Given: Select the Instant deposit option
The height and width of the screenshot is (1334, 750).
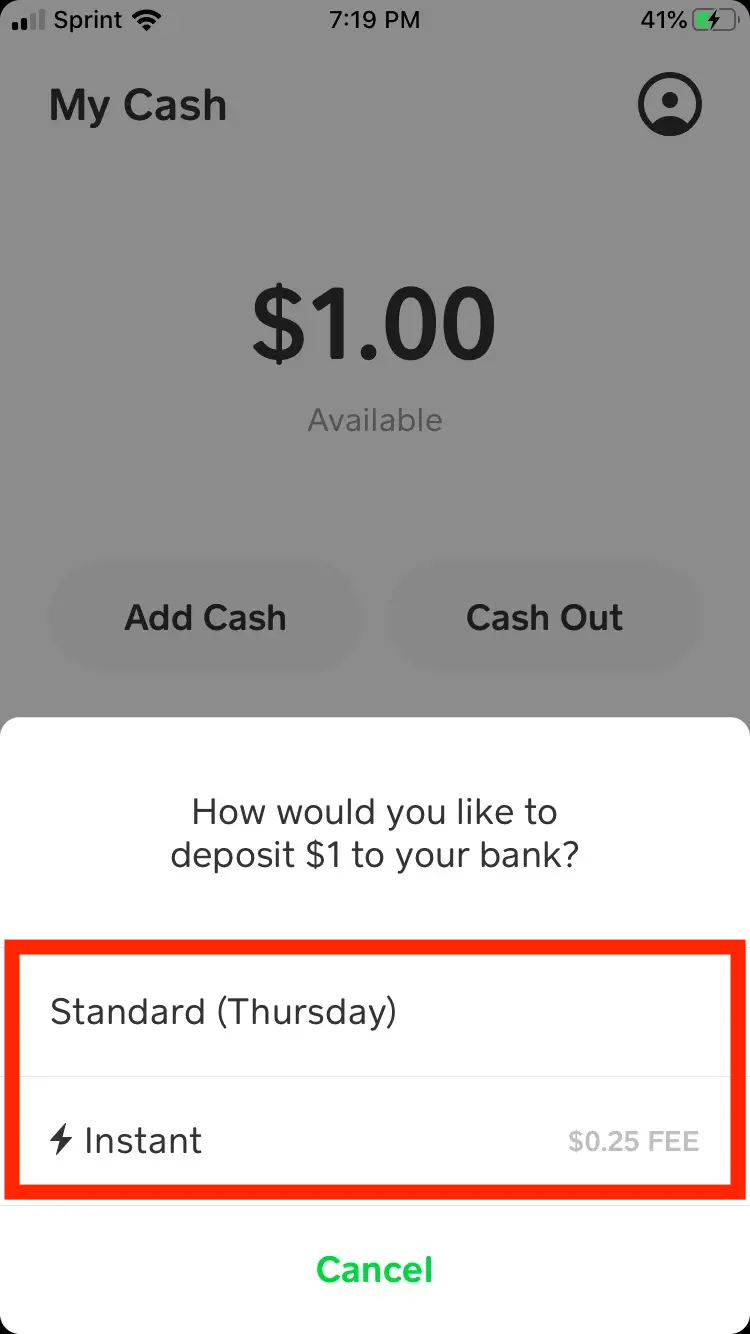Looking at the screenshot, I should (x=375, y=1140).
